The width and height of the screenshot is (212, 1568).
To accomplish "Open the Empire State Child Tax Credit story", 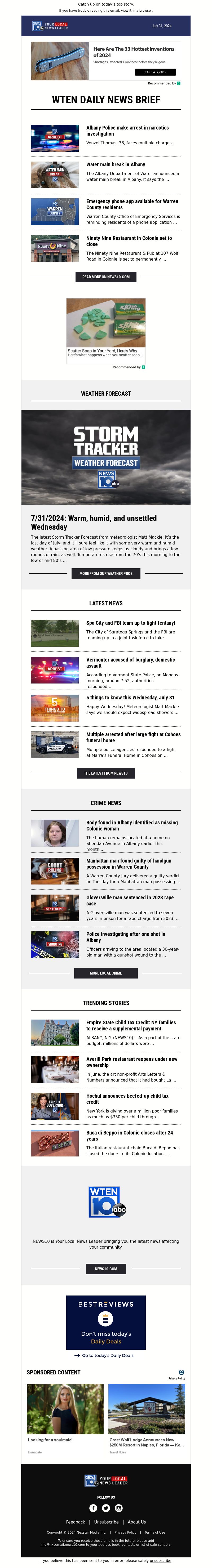I will tap(131, 1025).
